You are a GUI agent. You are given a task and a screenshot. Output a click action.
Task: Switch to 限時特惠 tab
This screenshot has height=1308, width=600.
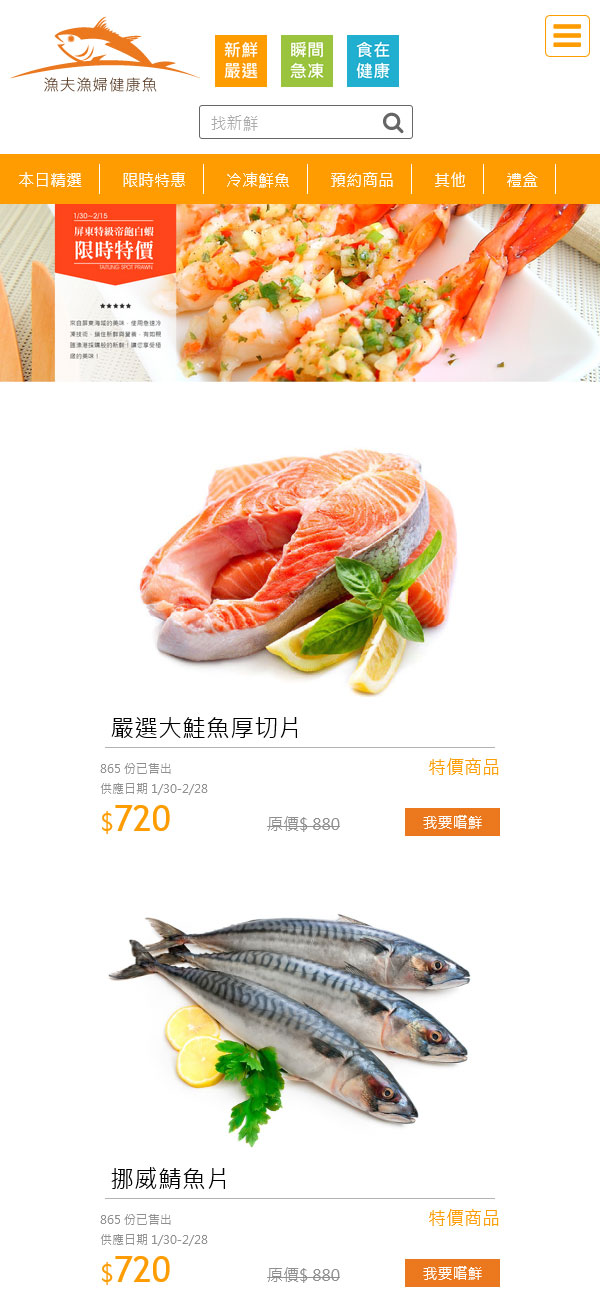[x=153, y=180]
